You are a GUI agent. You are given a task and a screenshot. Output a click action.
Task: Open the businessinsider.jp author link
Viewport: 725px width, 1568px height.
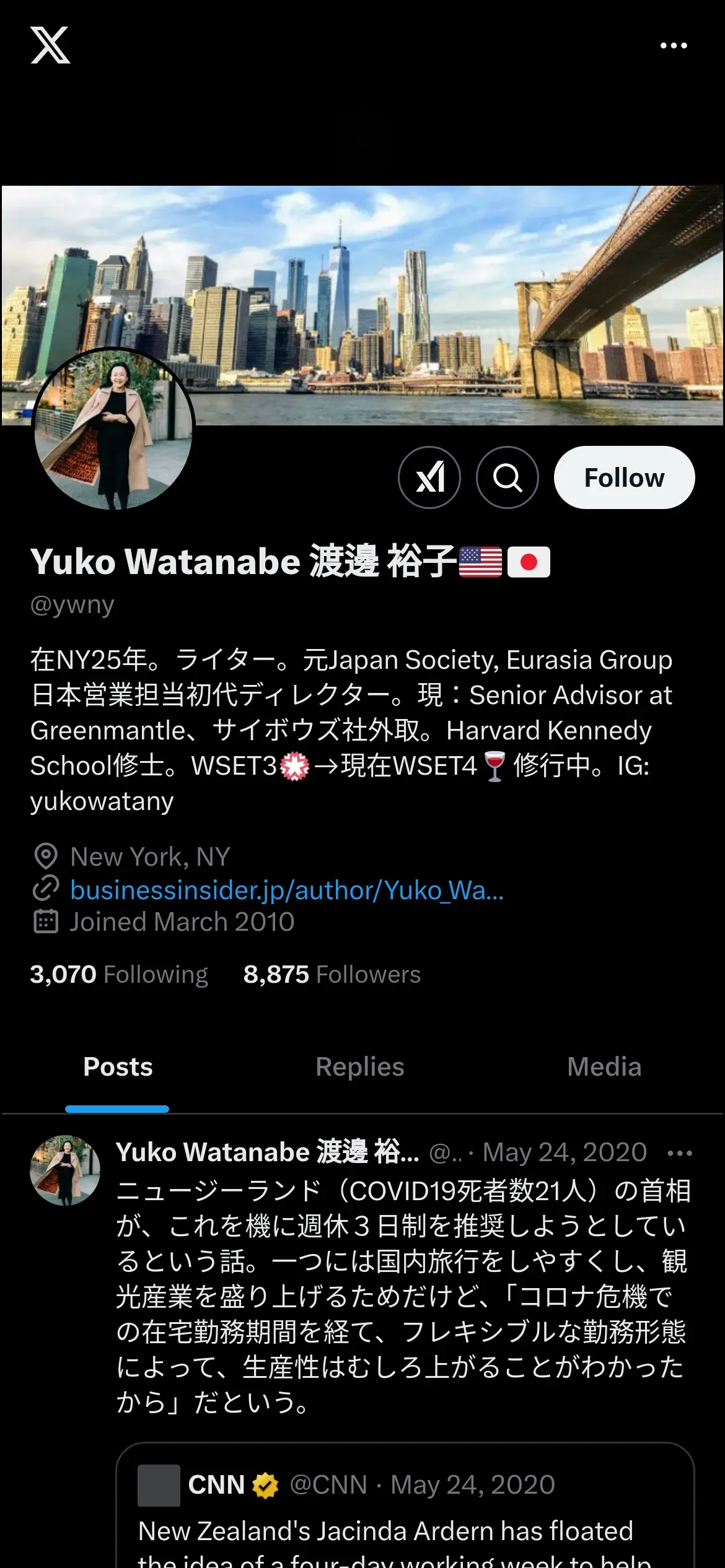pyautogui.click(x=287, y=890)
